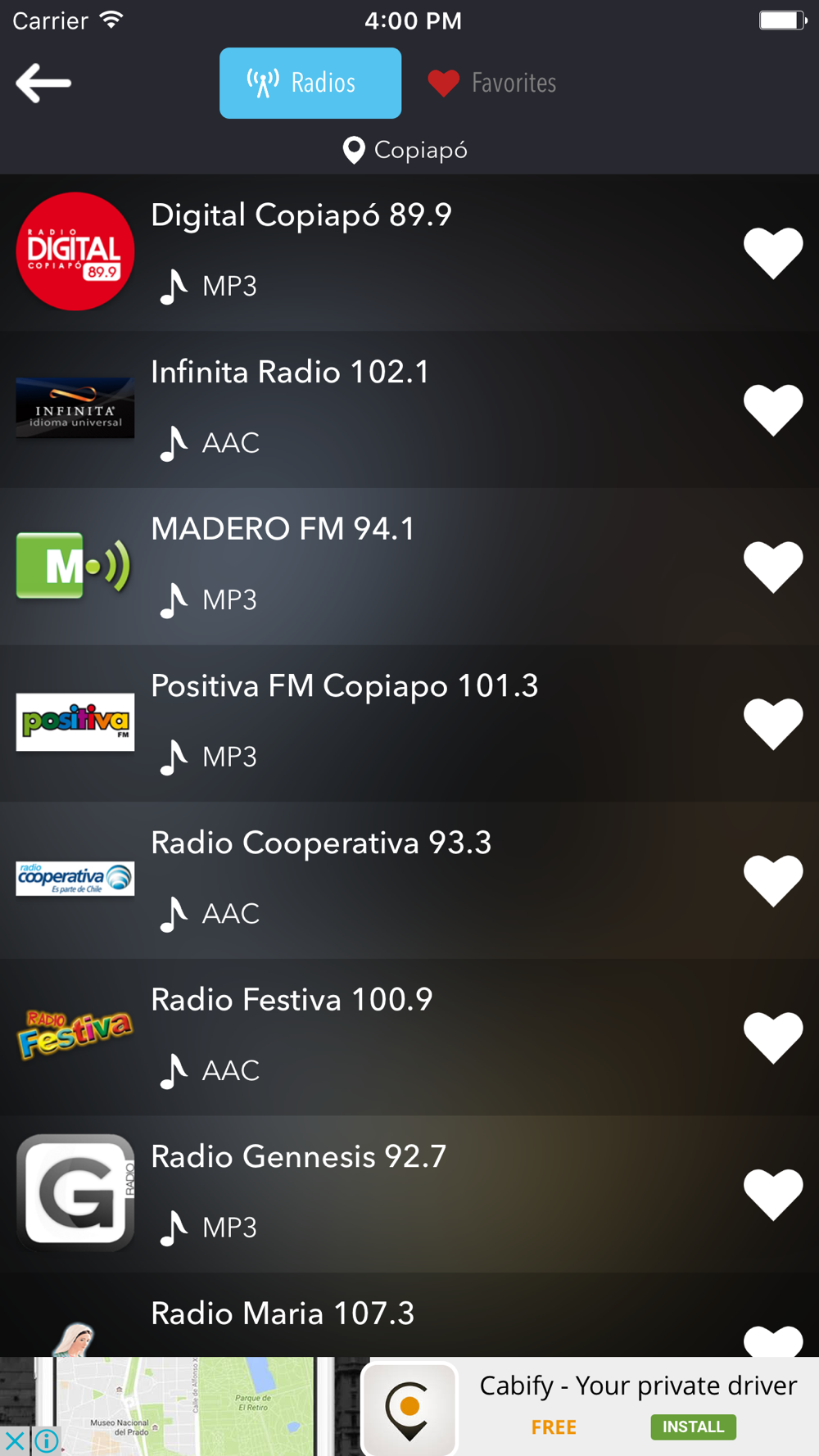Open Positiva FM Copiapo 101.3
The height and width of the screenshot is (1456, 819).
pos(409,723)
